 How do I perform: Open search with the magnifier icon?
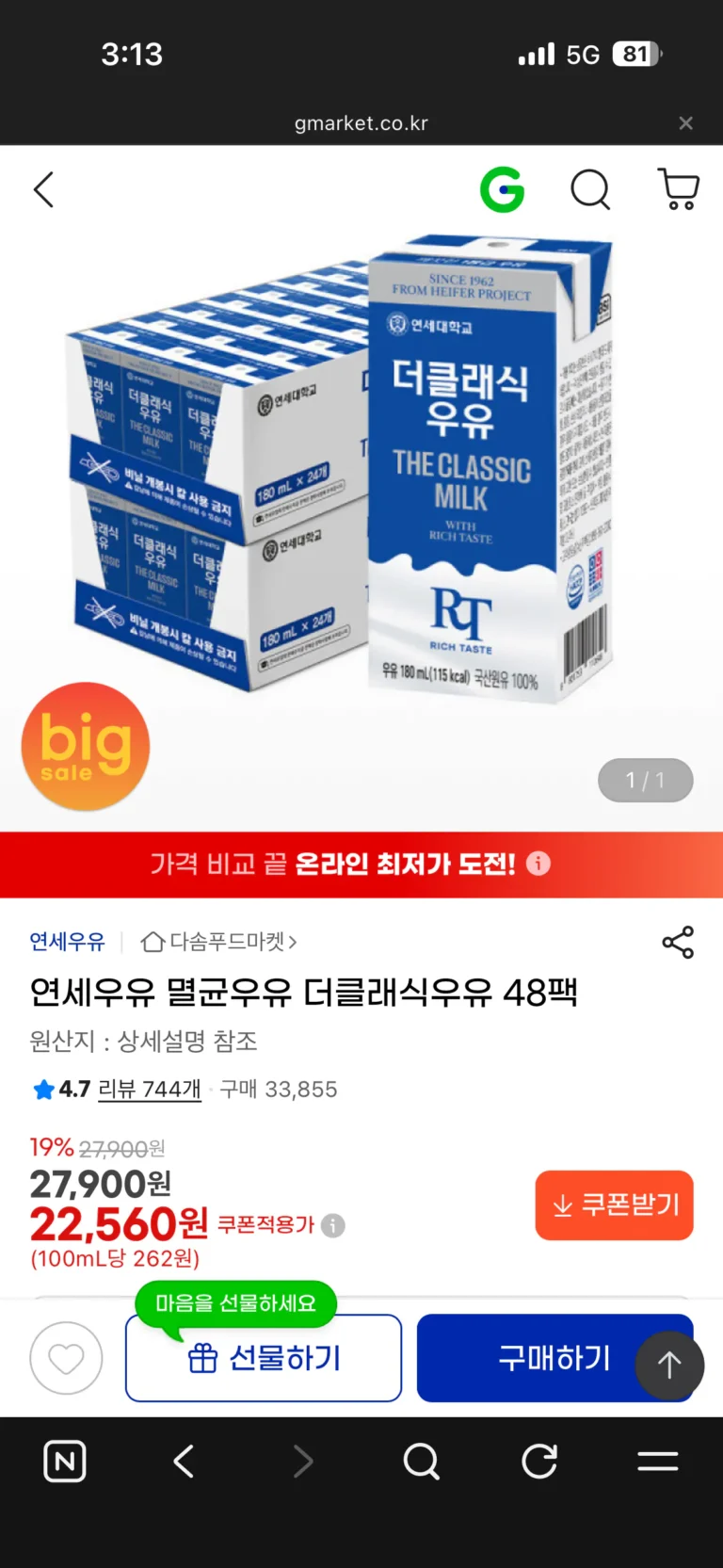(x=590, y=190)
